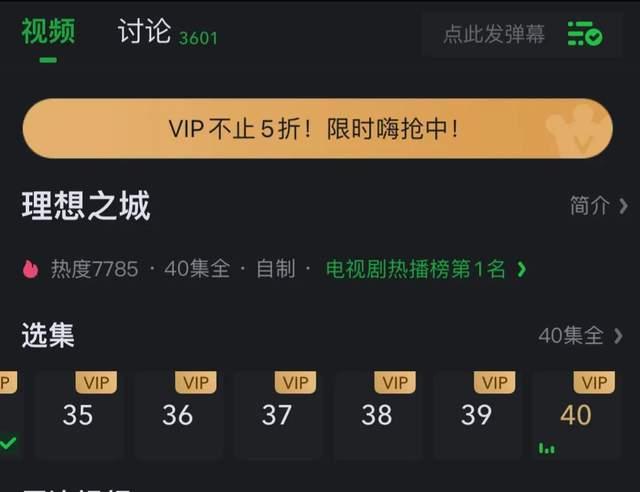Play episode 35
The height and width of the screenshot is (492, 640).
click(78, 415)
